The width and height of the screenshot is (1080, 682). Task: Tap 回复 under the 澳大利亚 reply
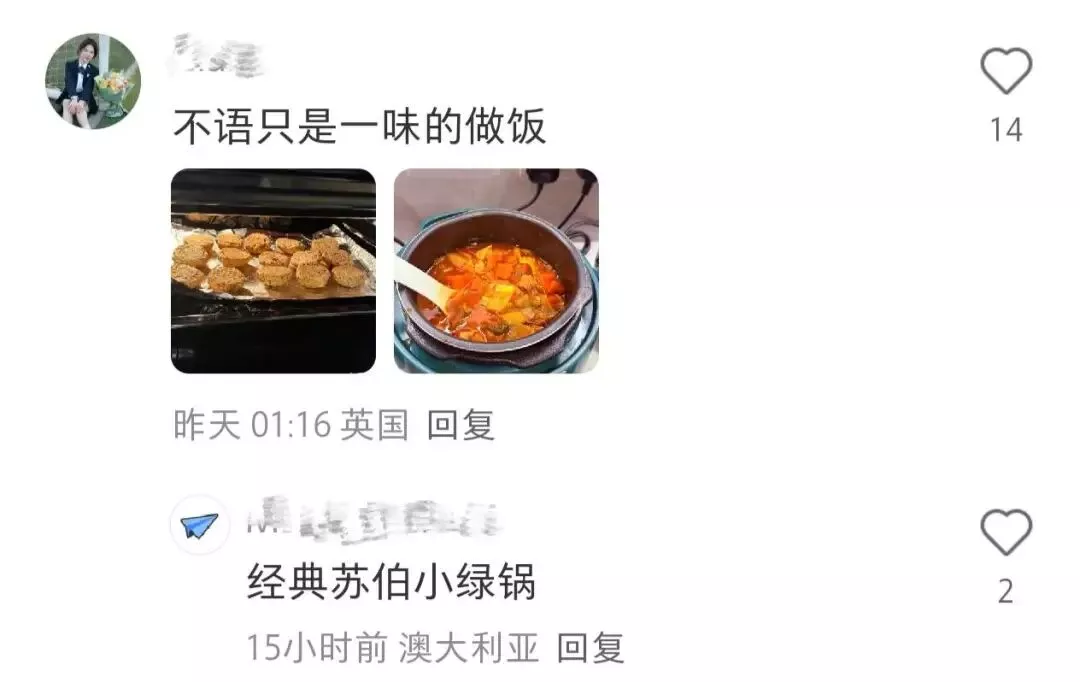[x=591, y=648]
